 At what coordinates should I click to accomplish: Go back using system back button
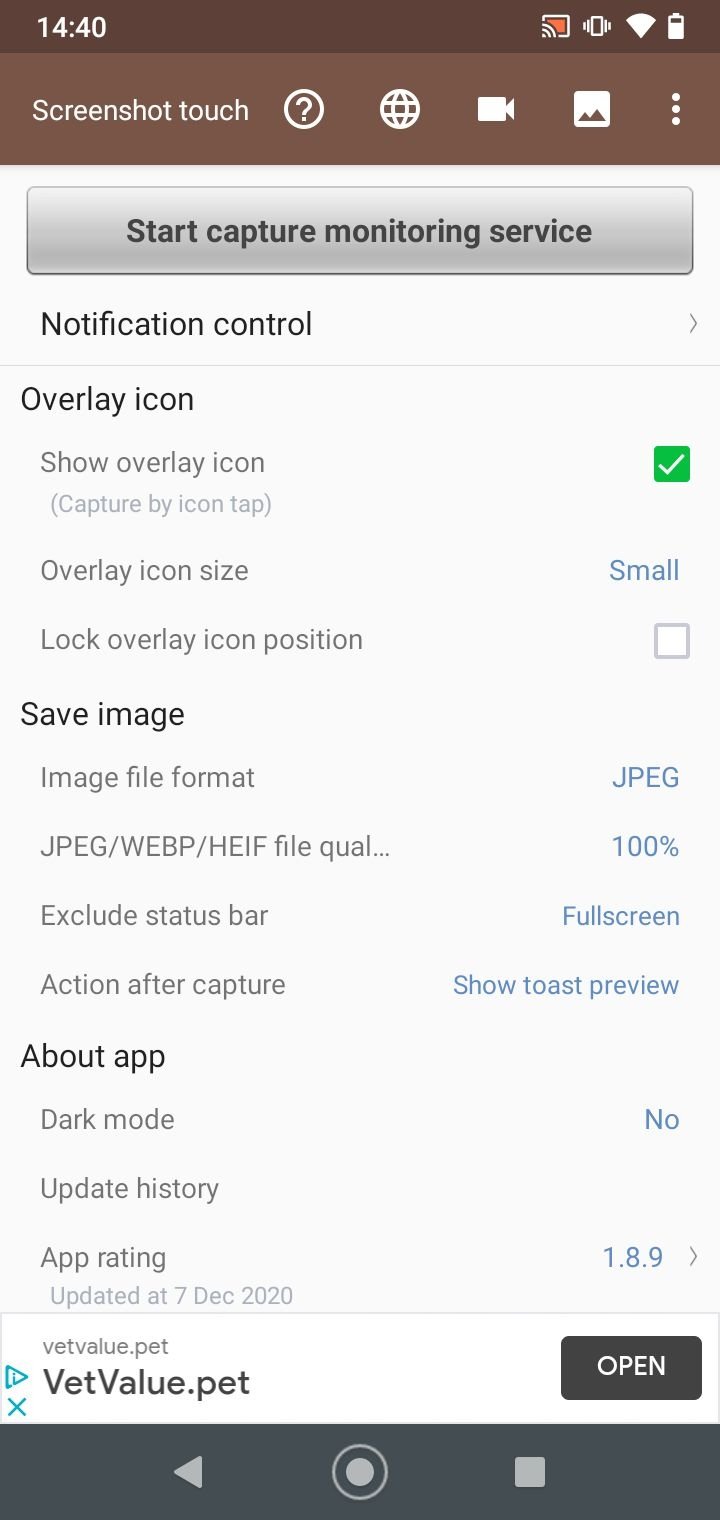coord(188,1472)
